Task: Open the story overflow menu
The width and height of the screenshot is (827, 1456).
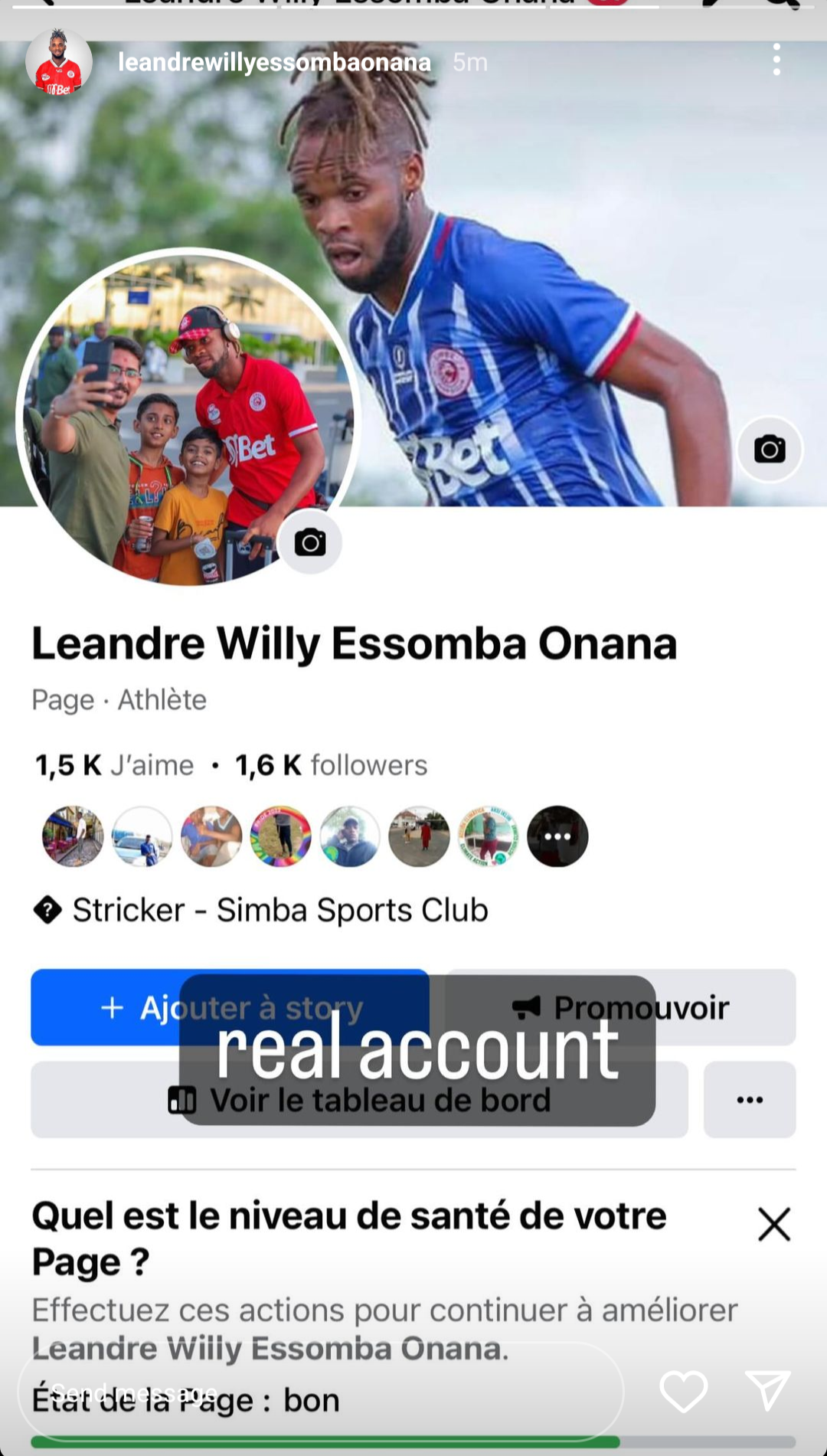Action: click(x=776, y=60)
